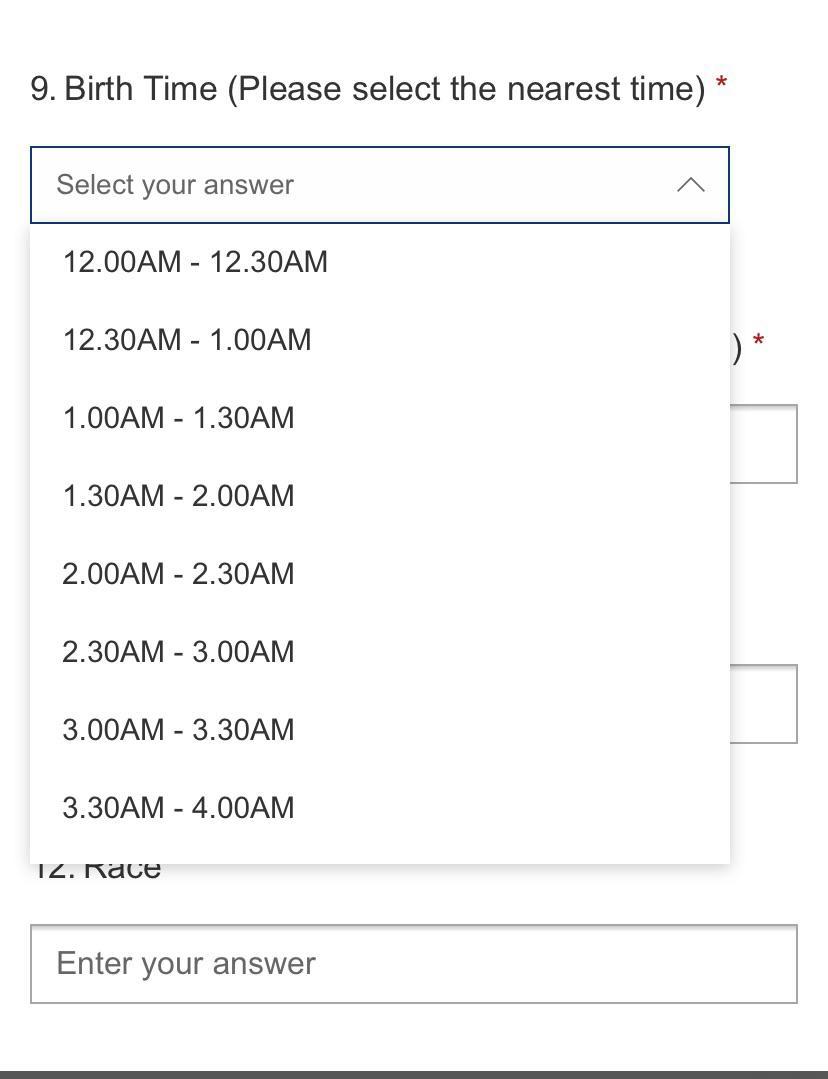
Task: Choose the 1.30AM - 2.00AM time slot
Action: click(178, 496)
